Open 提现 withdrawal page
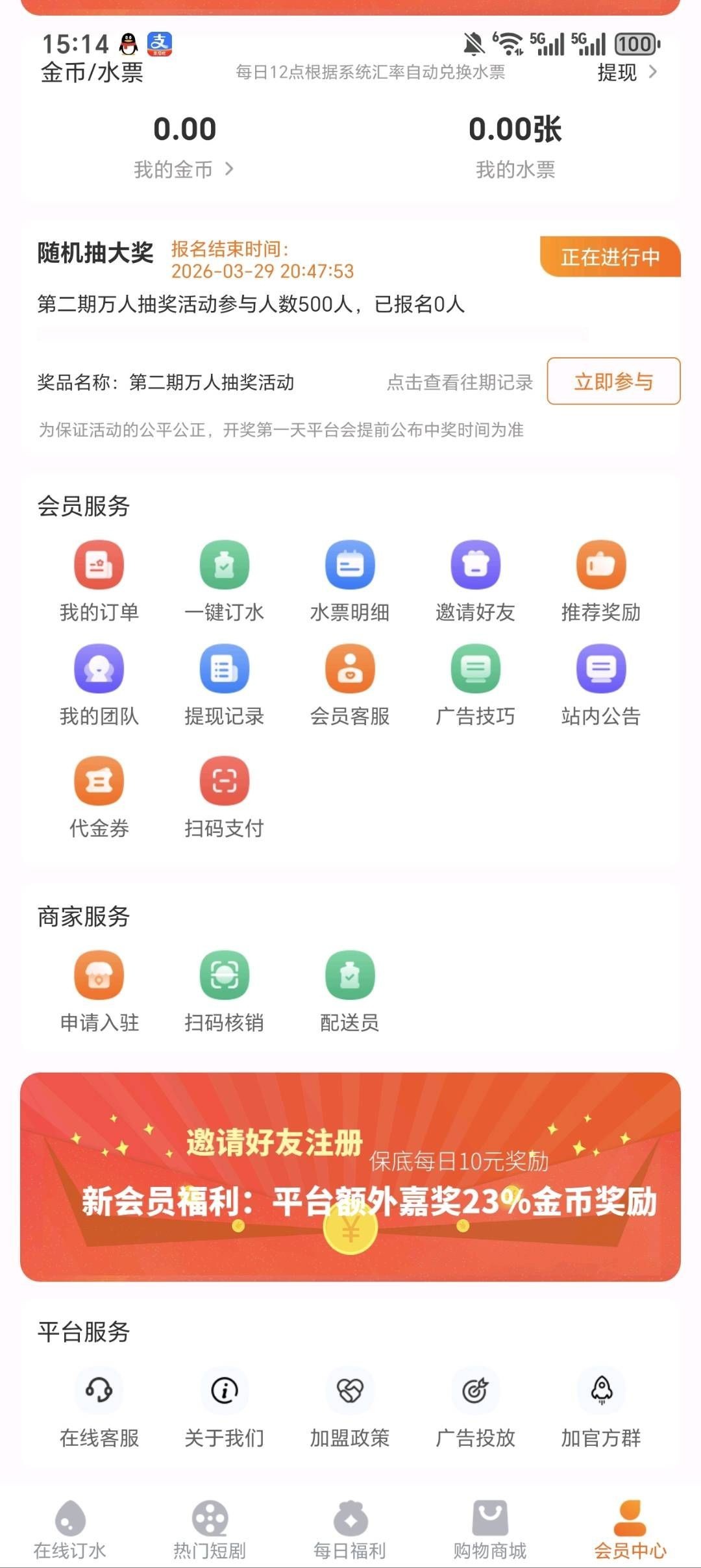The image size is (701, 1568). click(x=626, y=73)
